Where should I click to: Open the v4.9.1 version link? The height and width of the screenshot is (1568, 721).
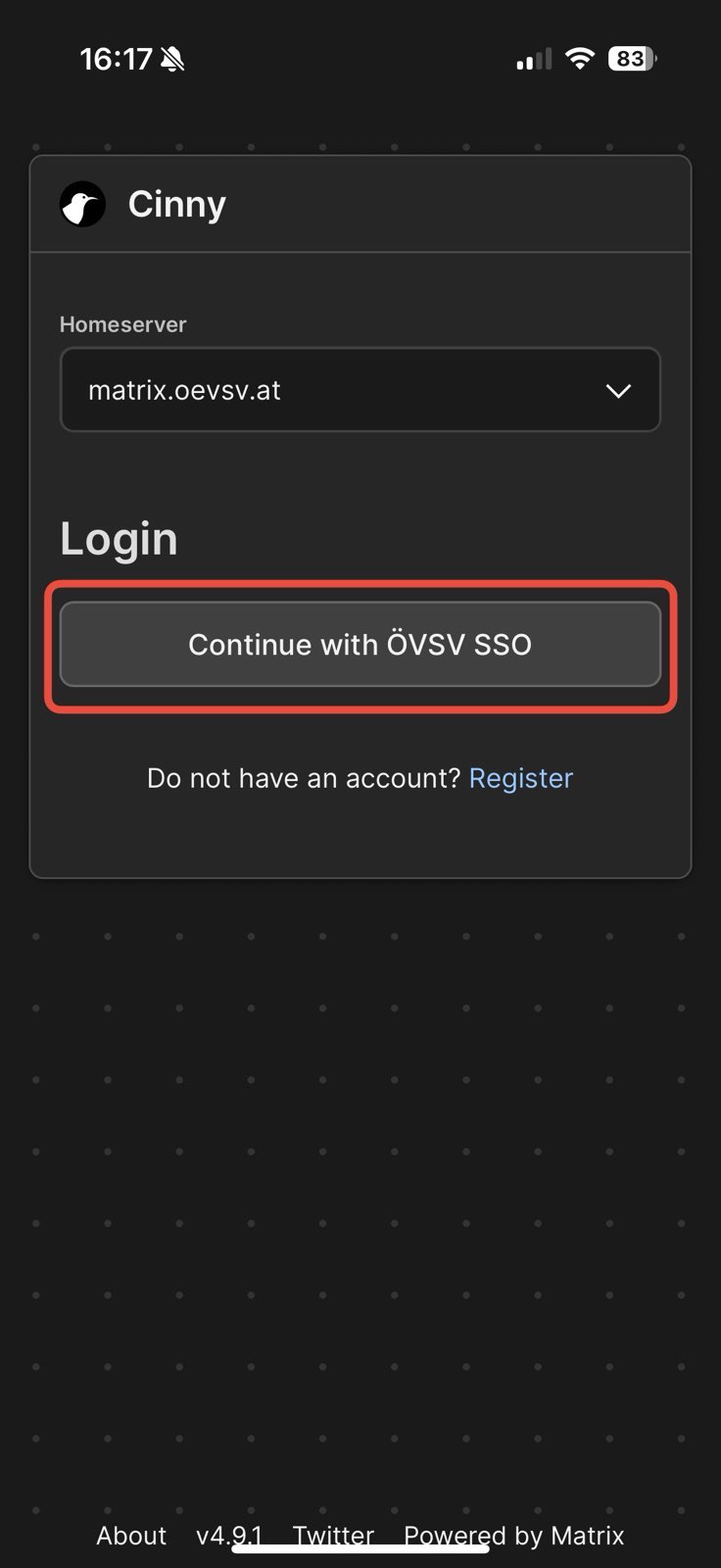(x=228, y=1535)
